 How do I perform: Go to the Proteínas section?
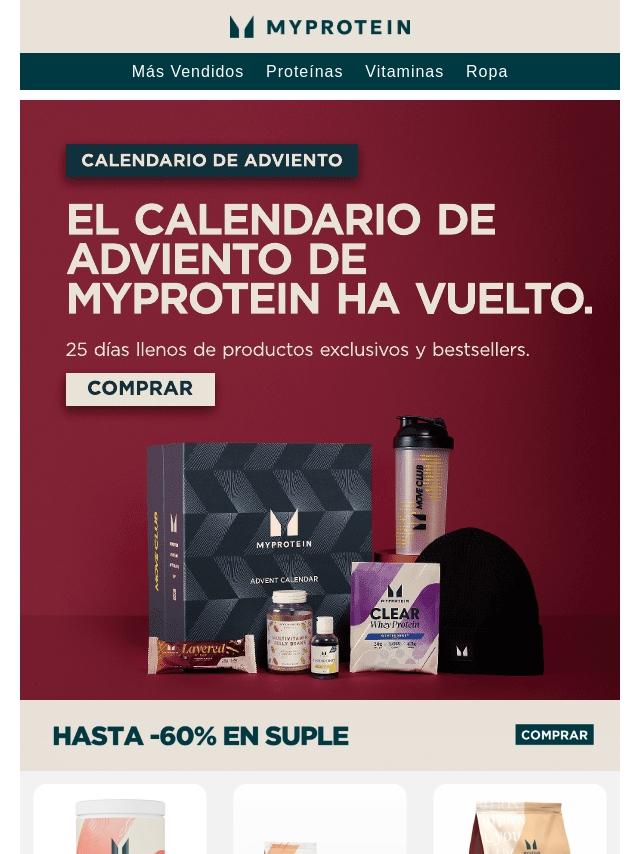coord(304,72)
